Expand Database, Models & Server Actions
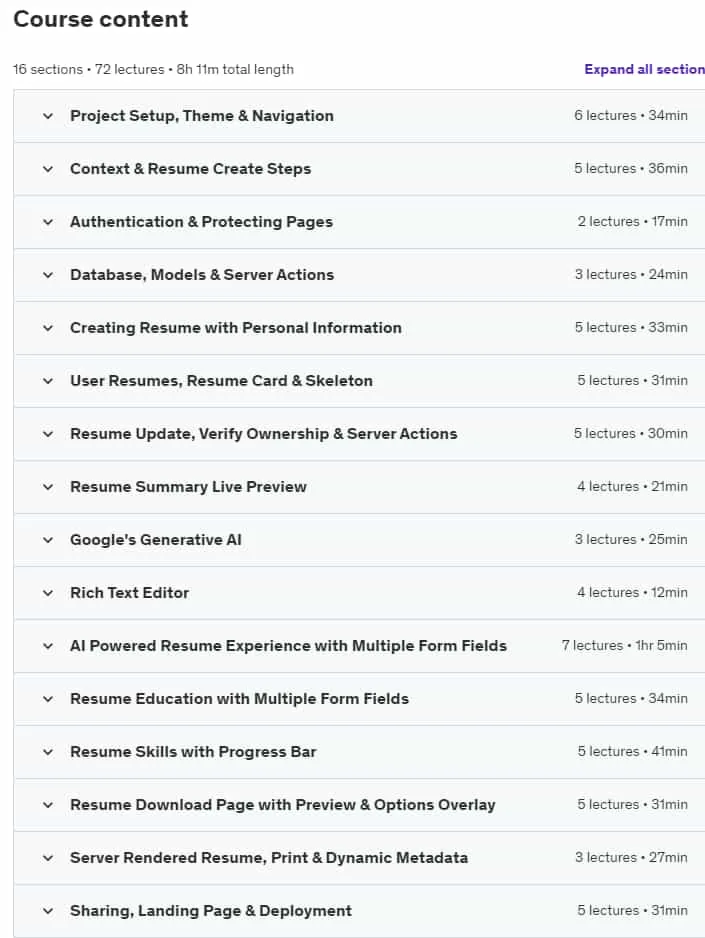Viewport: 705px width, 938px height. point(359,275)
